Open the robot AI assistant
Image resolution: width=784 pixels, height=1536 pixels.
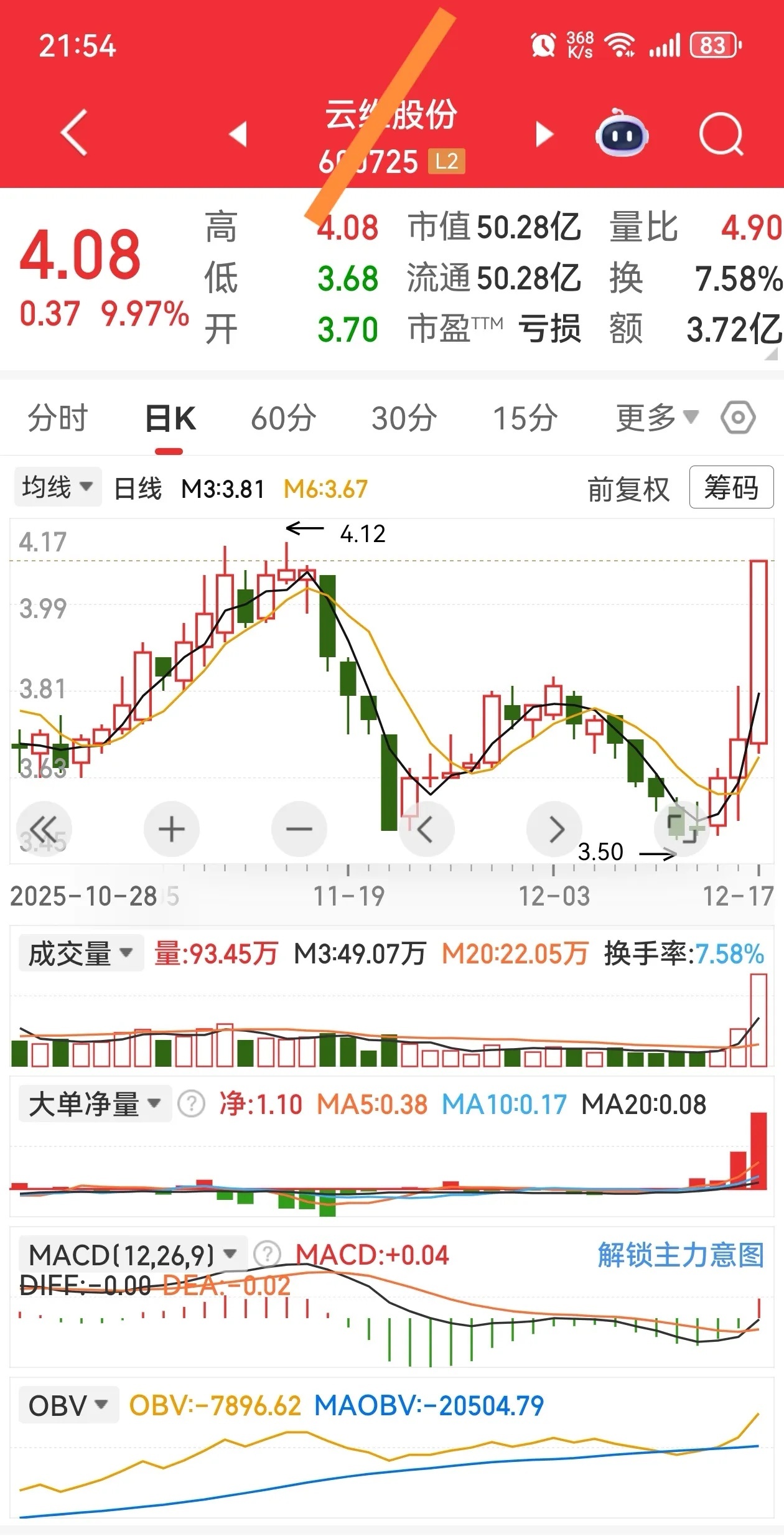[622, 134]
